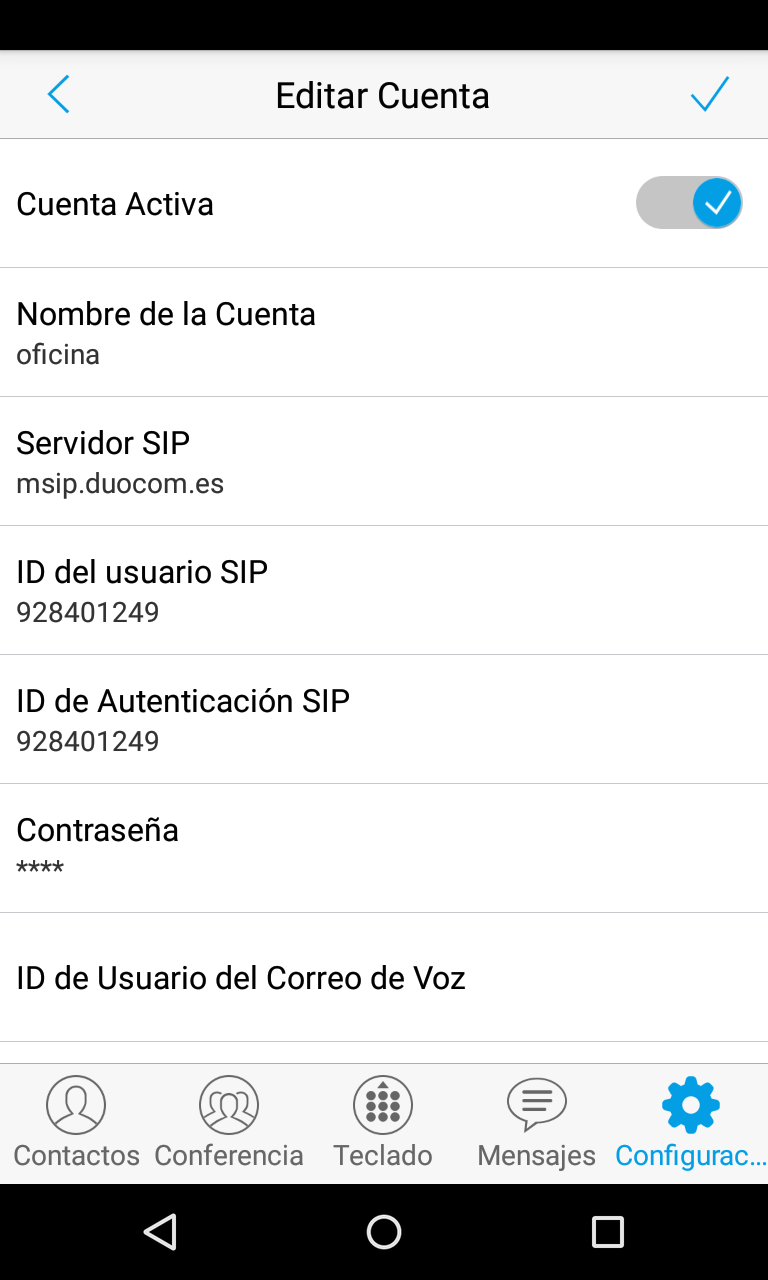Open ID de Usuario del Correo de Voz

(384, 977)
